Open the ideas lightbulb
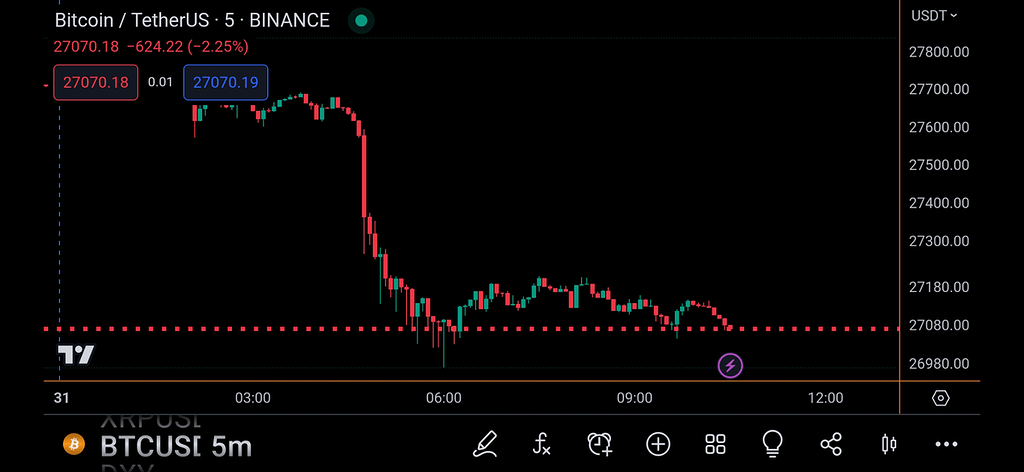1024x472 pixels. (x=772, y=443)
